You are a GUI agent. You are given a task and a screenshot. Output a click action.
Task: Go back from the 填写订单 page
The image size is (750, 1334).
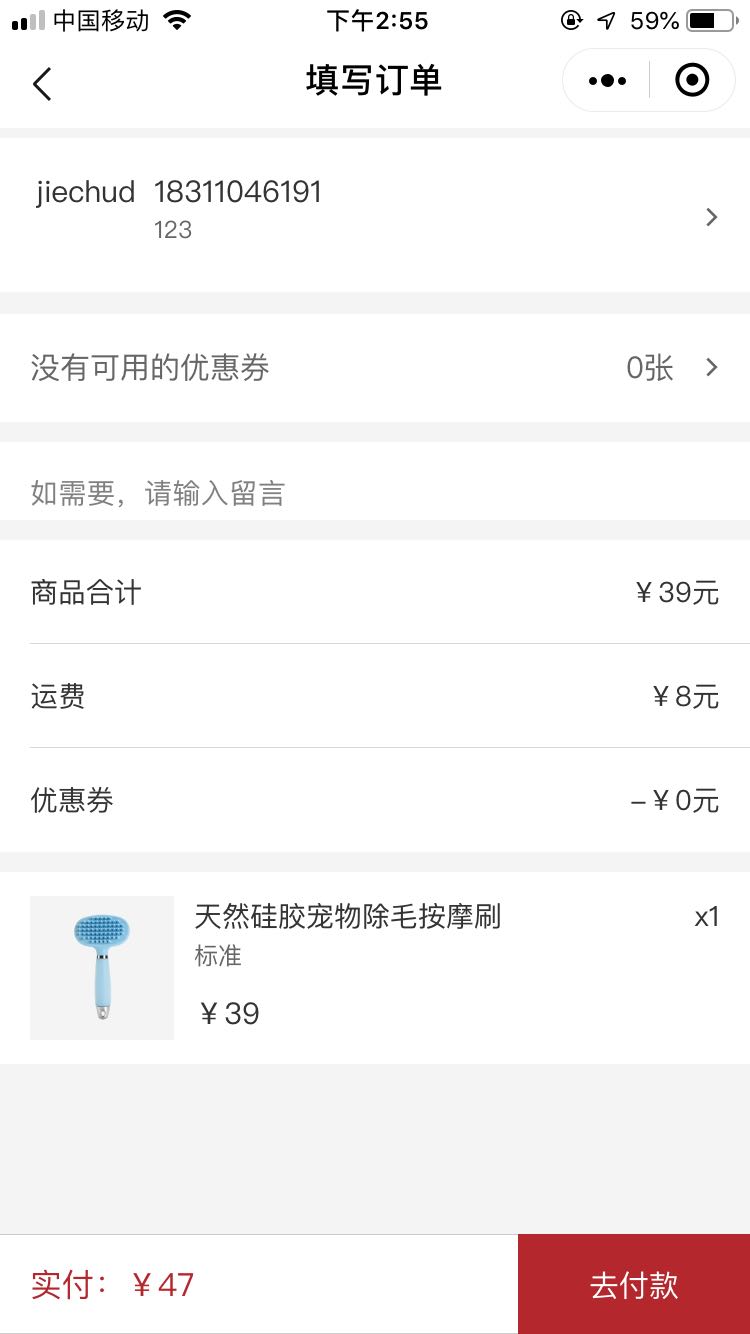pos(42,83)
